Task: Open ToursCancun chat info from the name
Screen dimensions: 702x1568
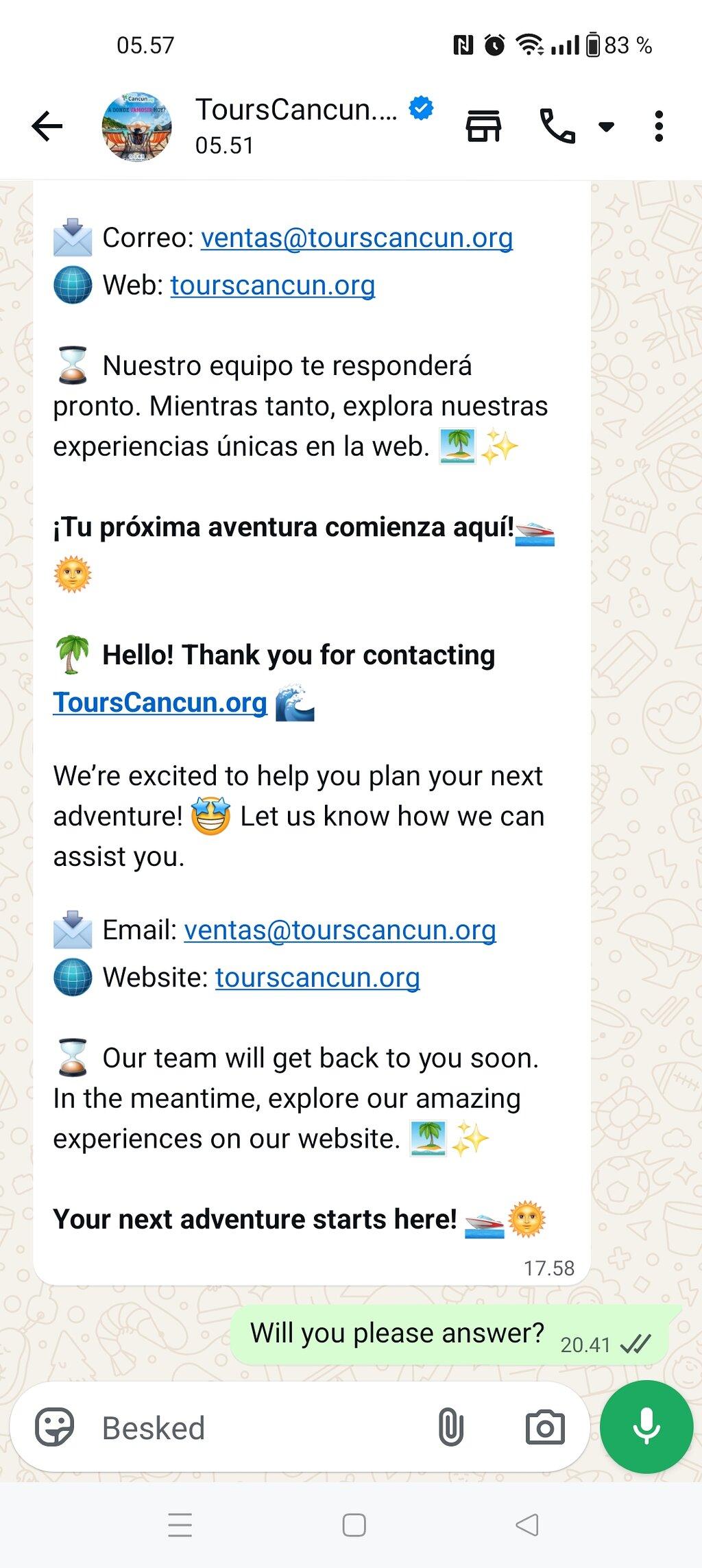Action: (296, 110)
